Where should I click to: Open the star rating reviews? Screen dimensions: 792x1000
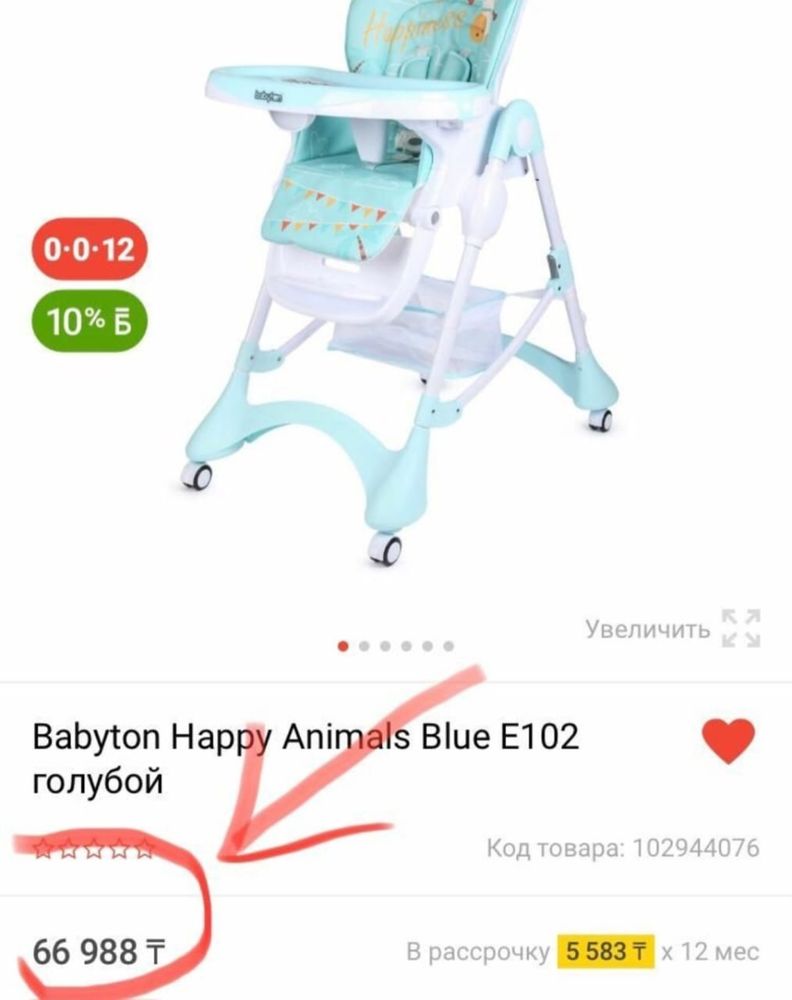tap(94, 849)
